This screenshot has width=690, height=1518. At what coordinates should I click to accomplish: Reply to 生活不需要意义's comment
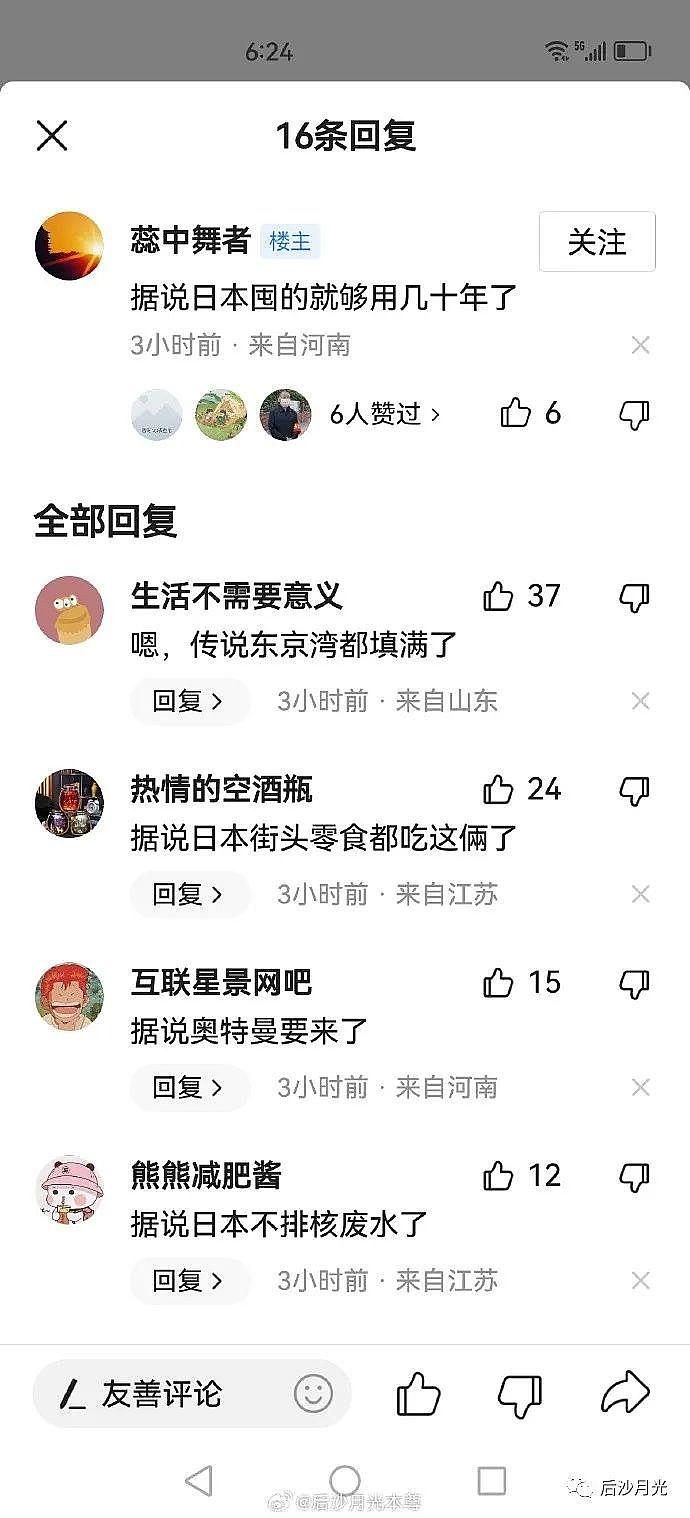pyautogui.click(x=188, y=701)
